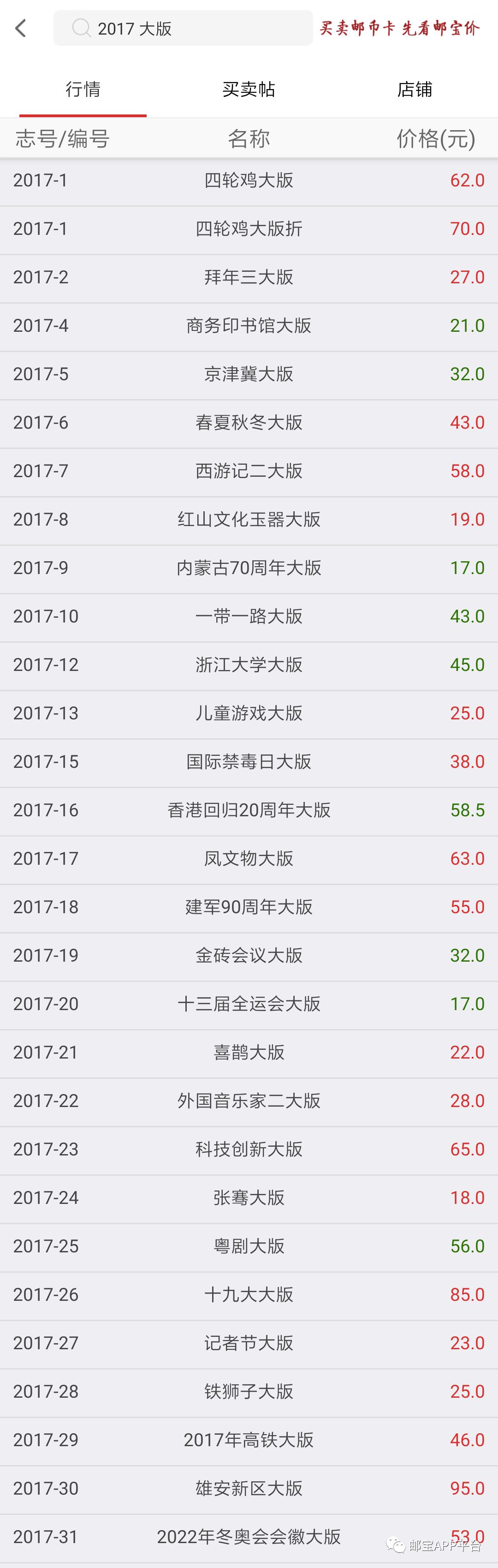The image size is (498, 1568).
Task: View the 建军90周年大版 row
Action: point(249,907)
